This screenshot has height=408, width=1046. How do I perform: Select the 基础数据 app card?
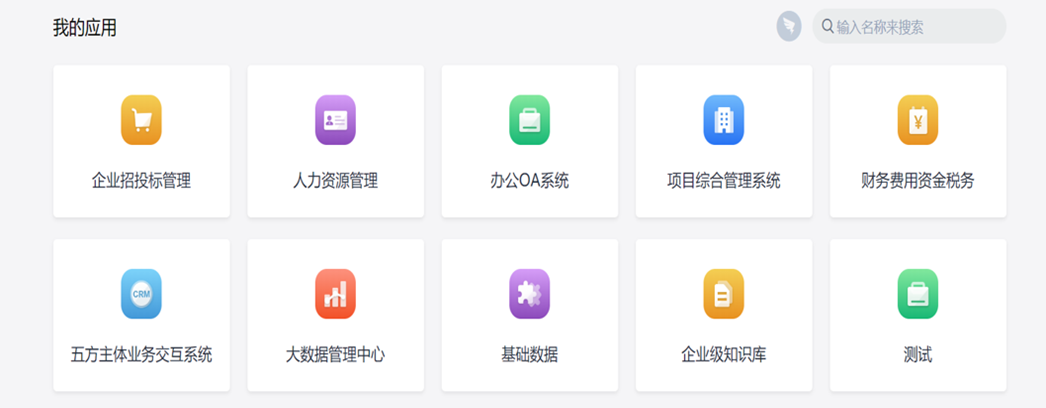[529, 314]
